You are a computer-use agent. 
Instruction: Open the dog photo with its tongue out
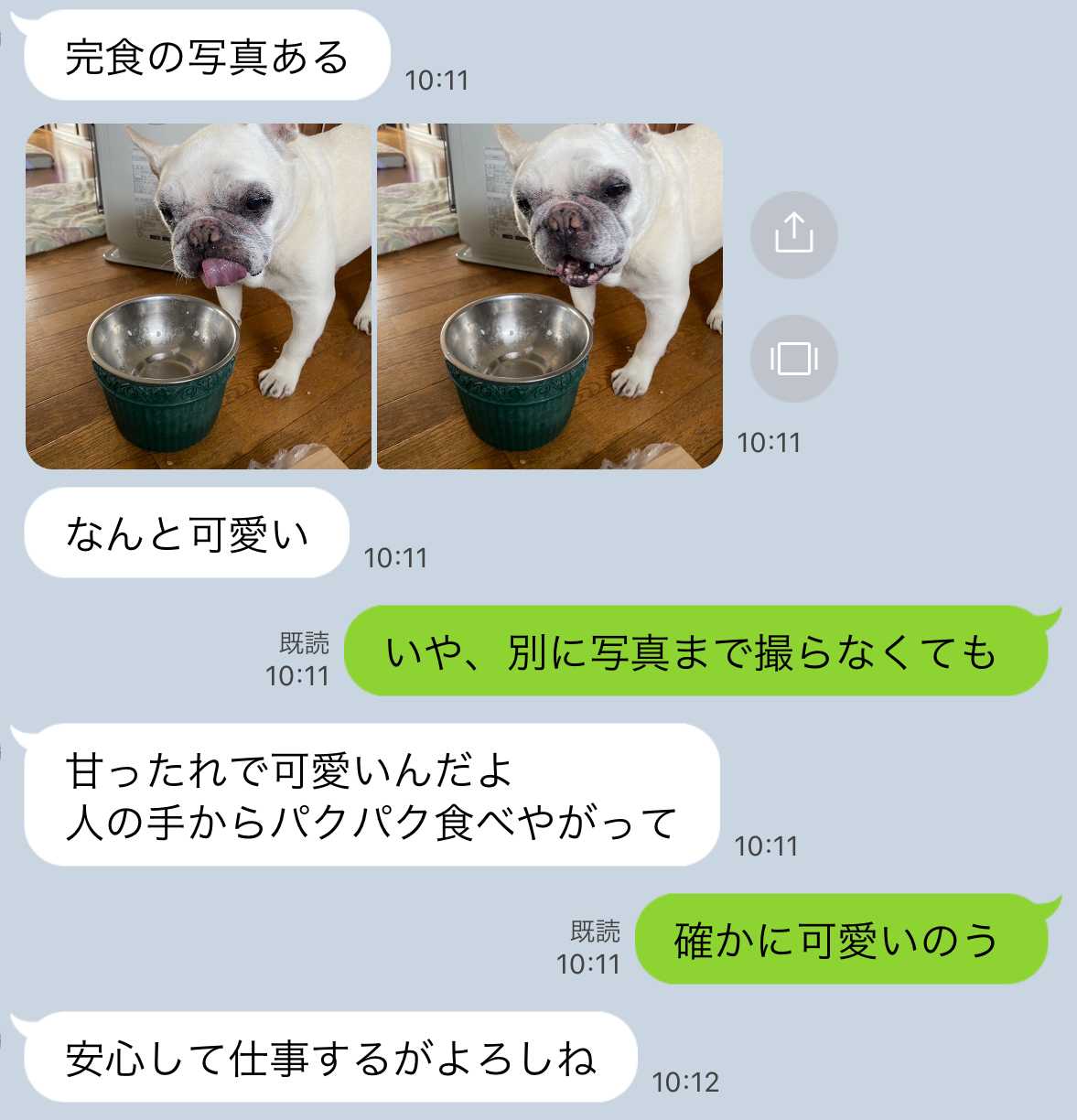(199, 296)
